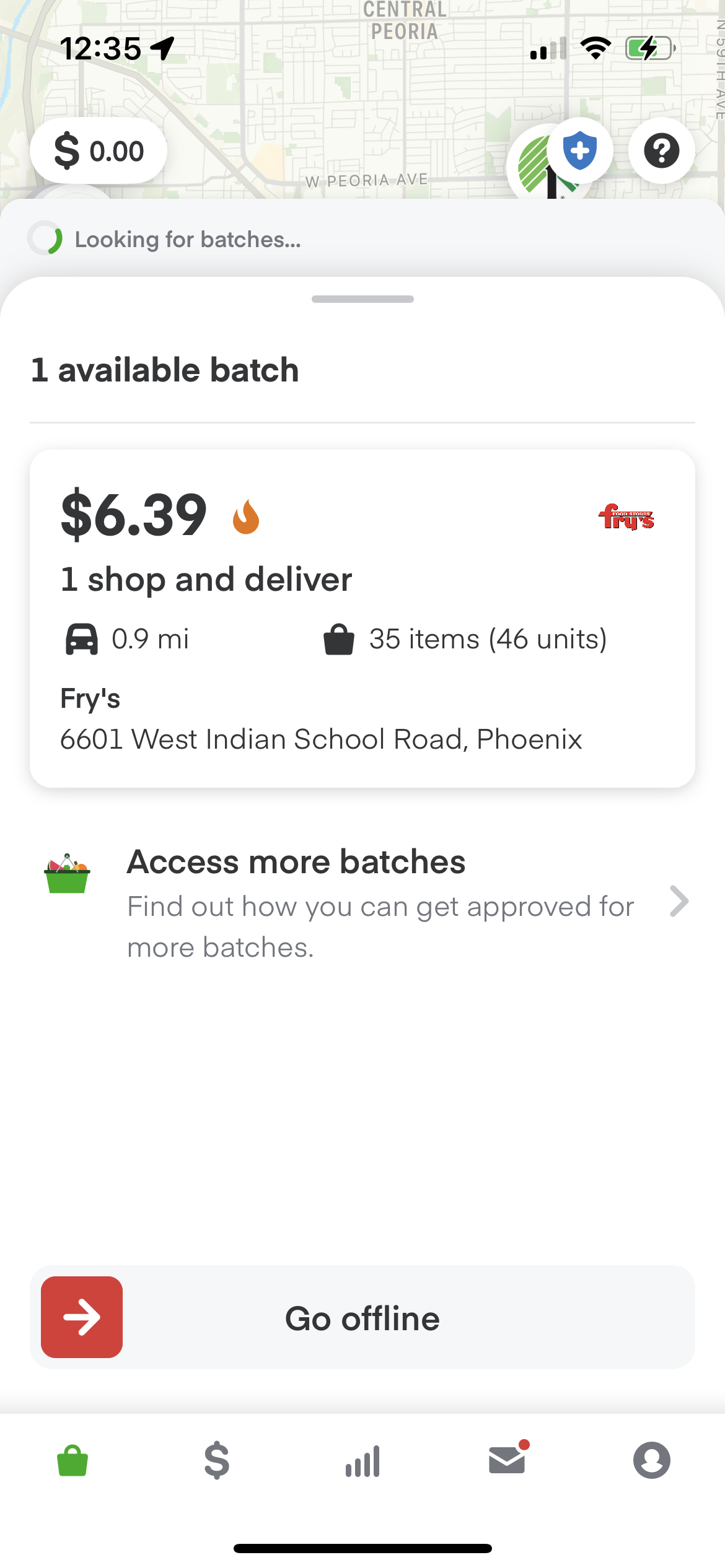Open the Earnings tab with dollar icon

point(217,1461)
